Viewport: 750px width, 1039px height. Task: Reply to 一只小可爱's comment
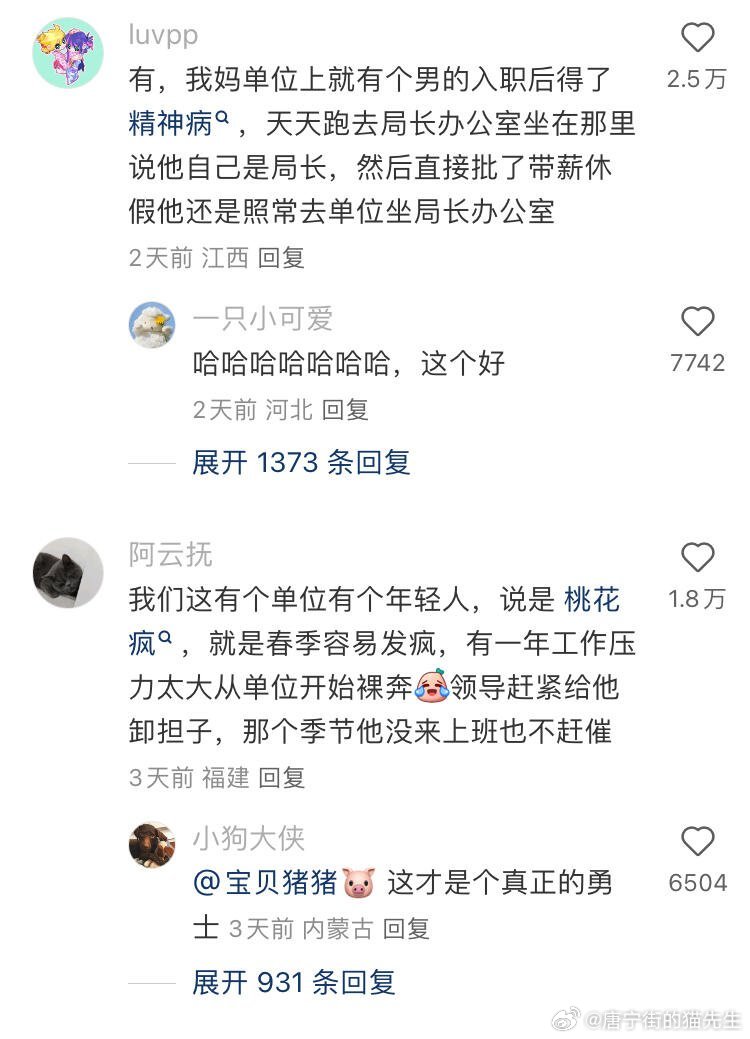[345, 409]
